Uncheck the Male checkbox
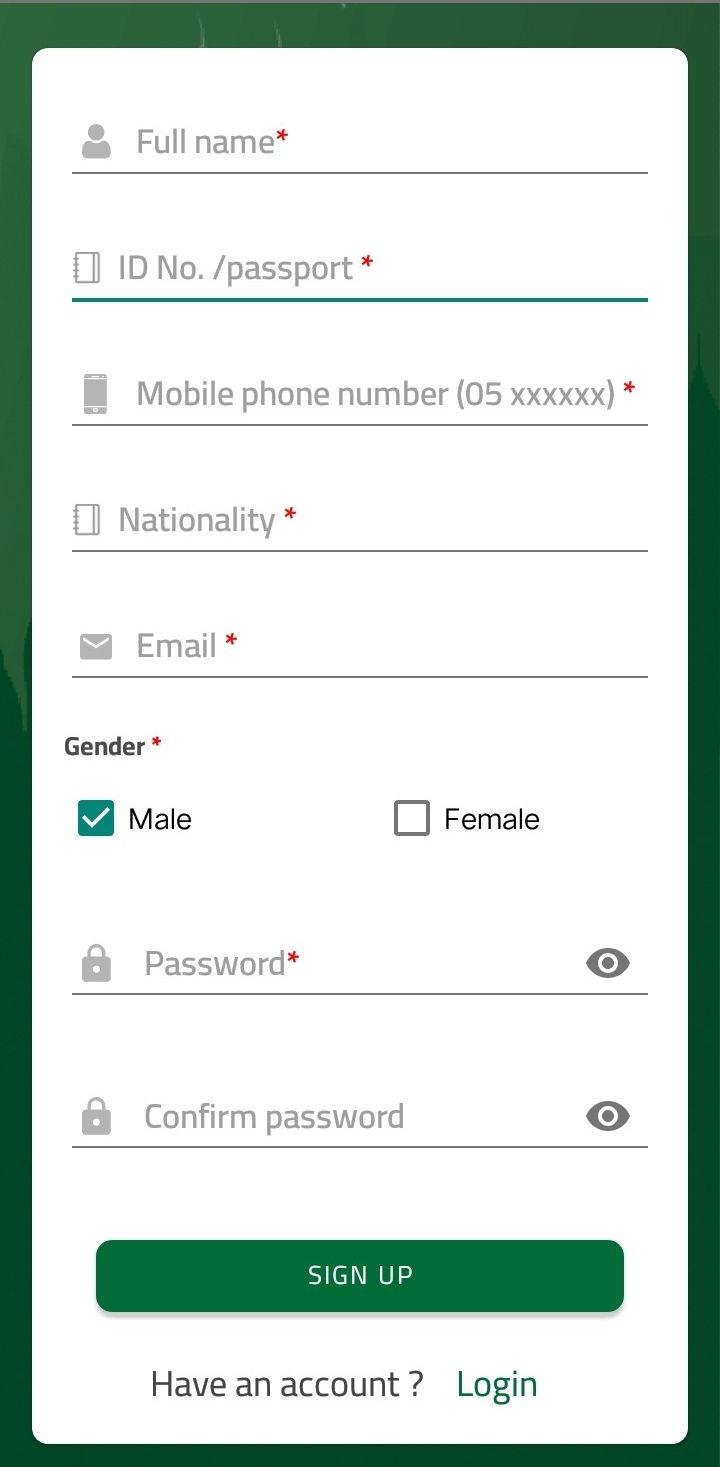720x1467 pixels. pyautogui.click(x=96, y=819)
